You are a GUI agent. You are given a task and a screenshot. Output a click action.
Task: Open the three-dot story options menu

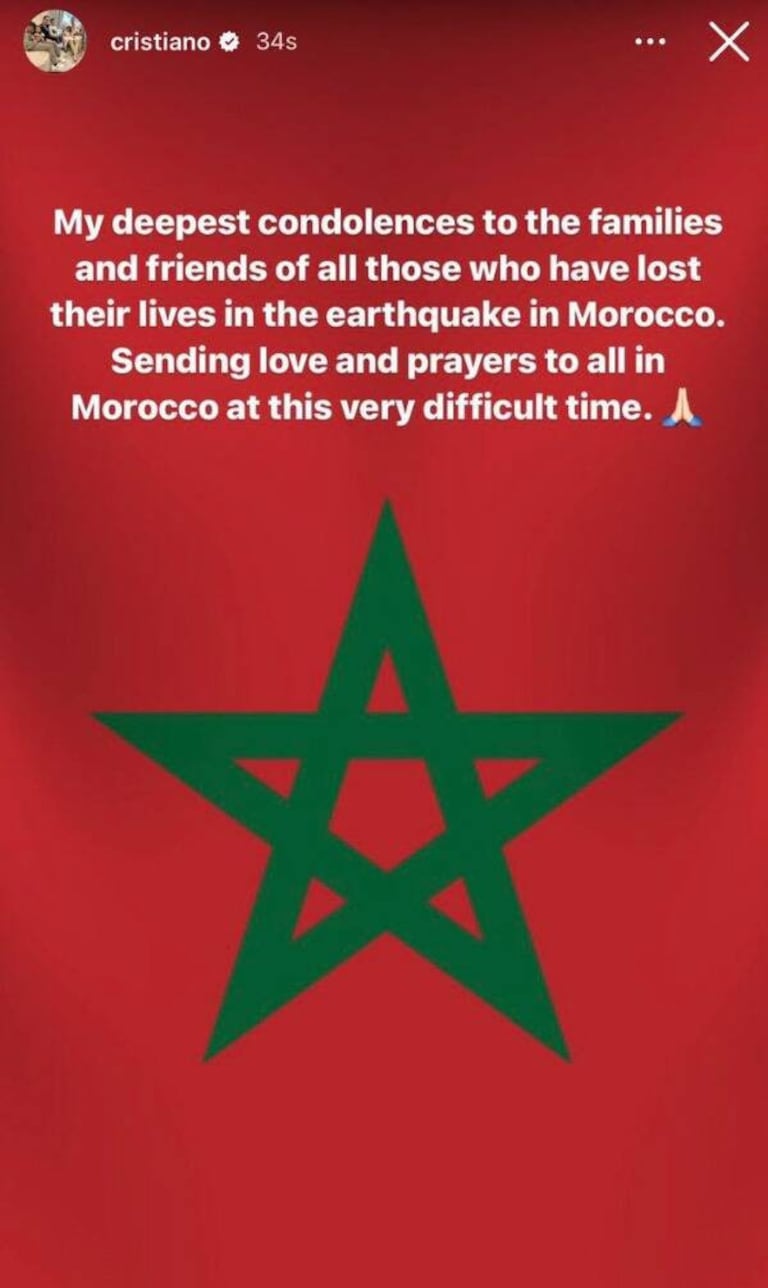point(651,42)
